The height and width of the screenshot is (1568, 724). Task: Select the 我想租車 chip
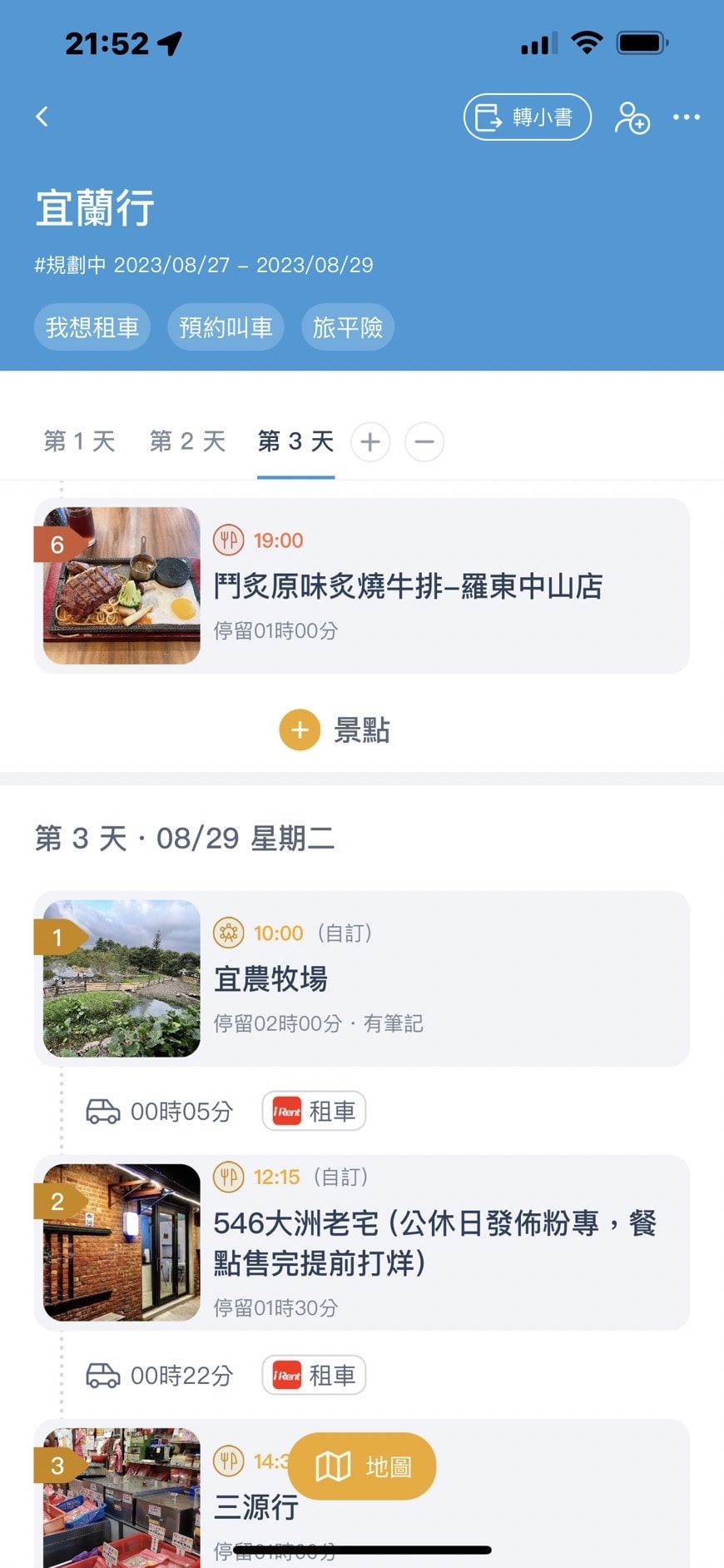click(92, 327)
